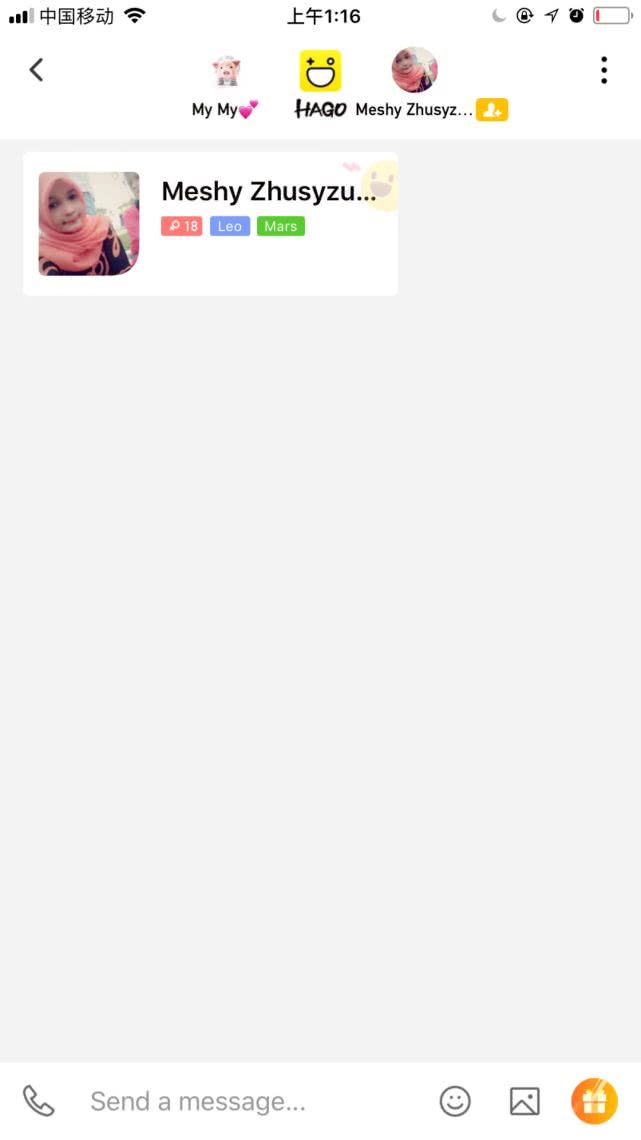Add Meshy Zhusyz as a friend
Image resolution: width=641 pixels, height=1140 pixels.
491,110
